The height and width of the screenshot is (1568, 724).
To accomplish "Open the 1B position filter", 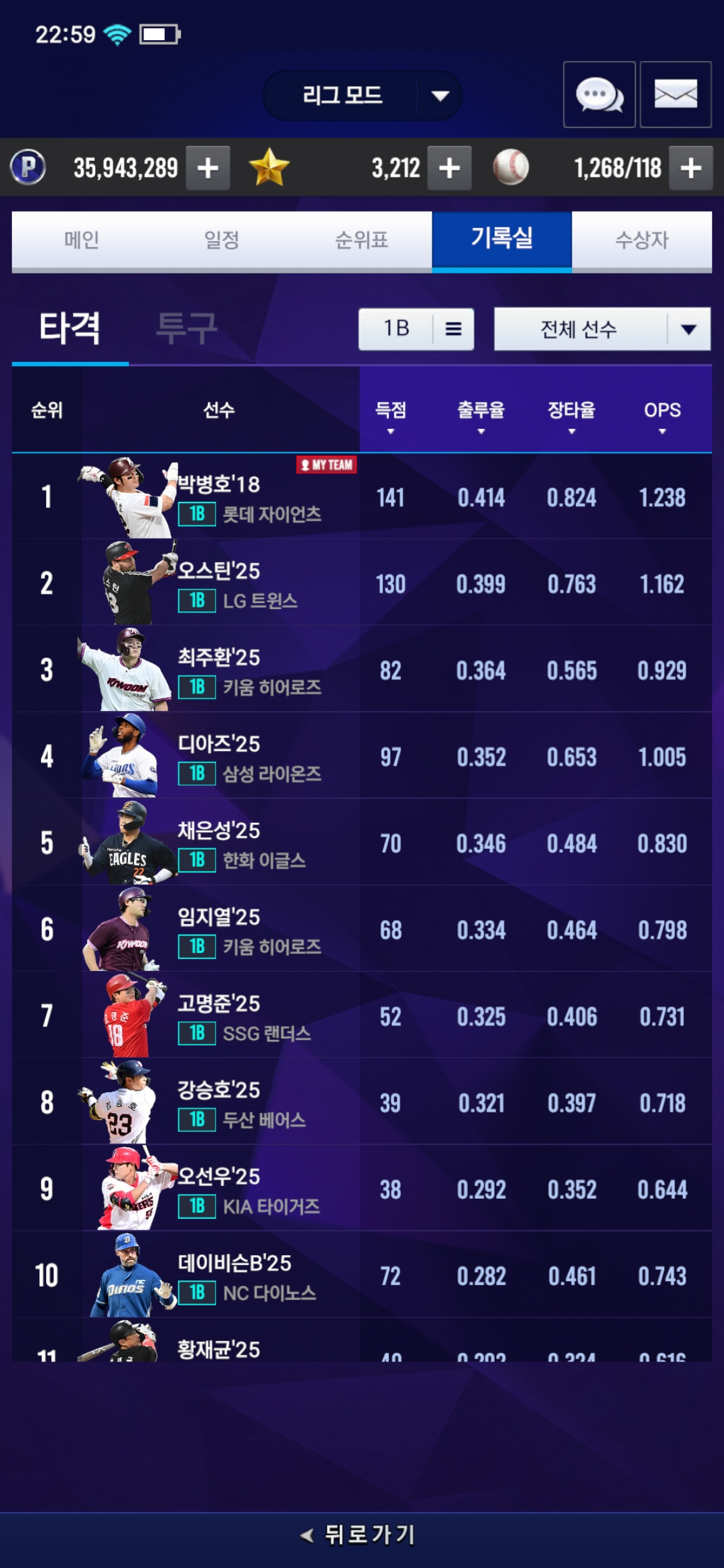I will pos(416,329).
